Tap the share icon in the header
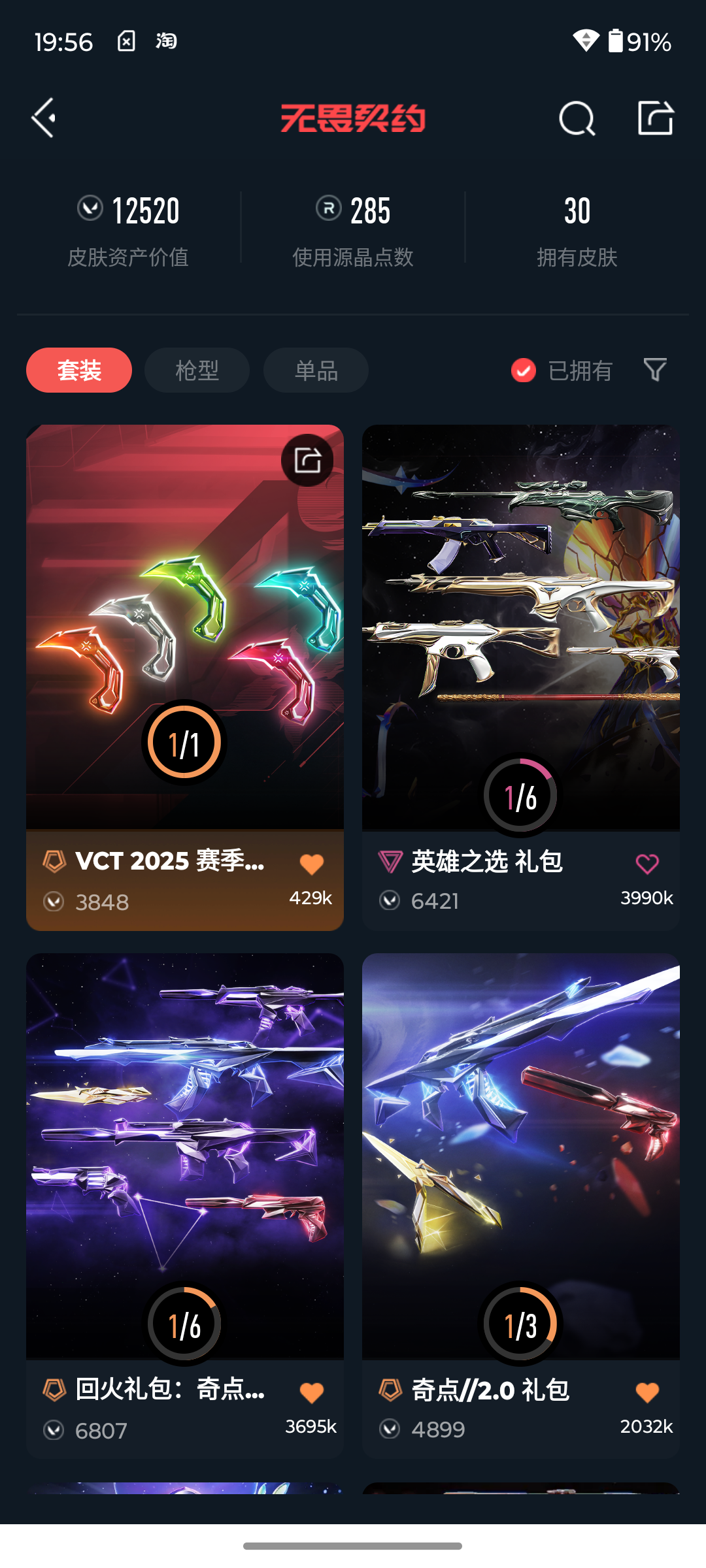 point(656,118)
